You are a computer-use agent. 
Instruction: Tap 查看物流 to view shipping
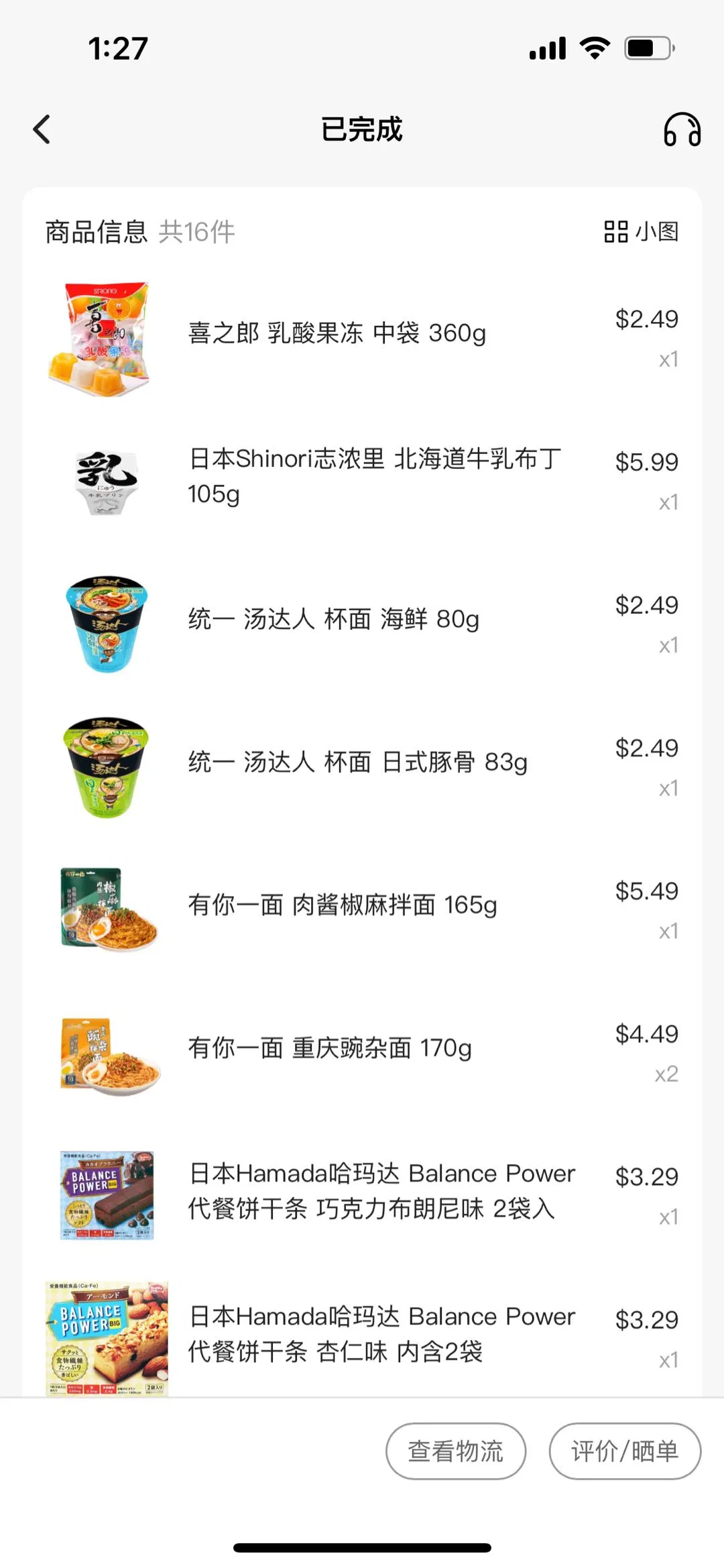coord(456,1451)
